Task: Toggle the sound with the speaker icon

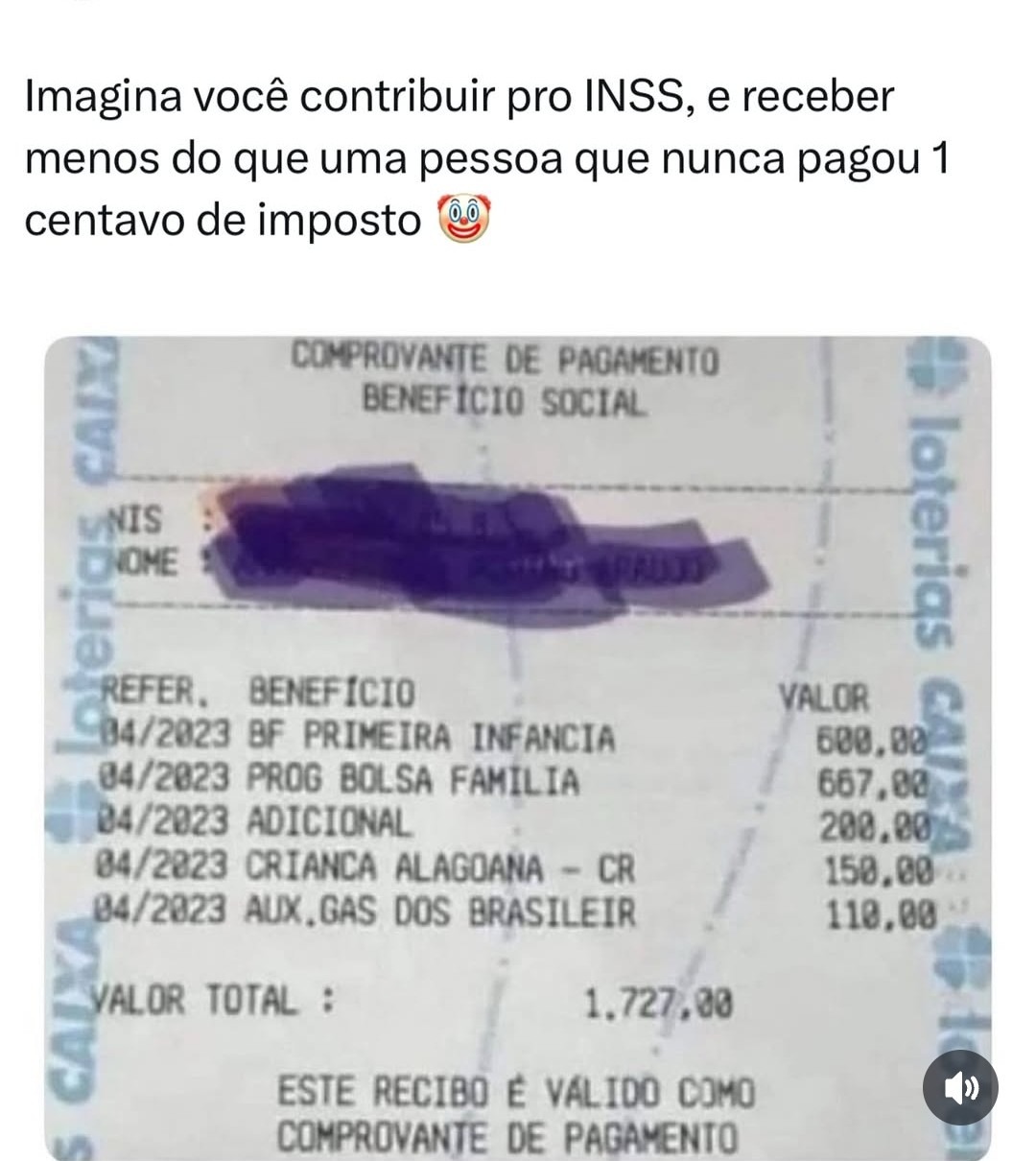Action: click(959, 1087)
